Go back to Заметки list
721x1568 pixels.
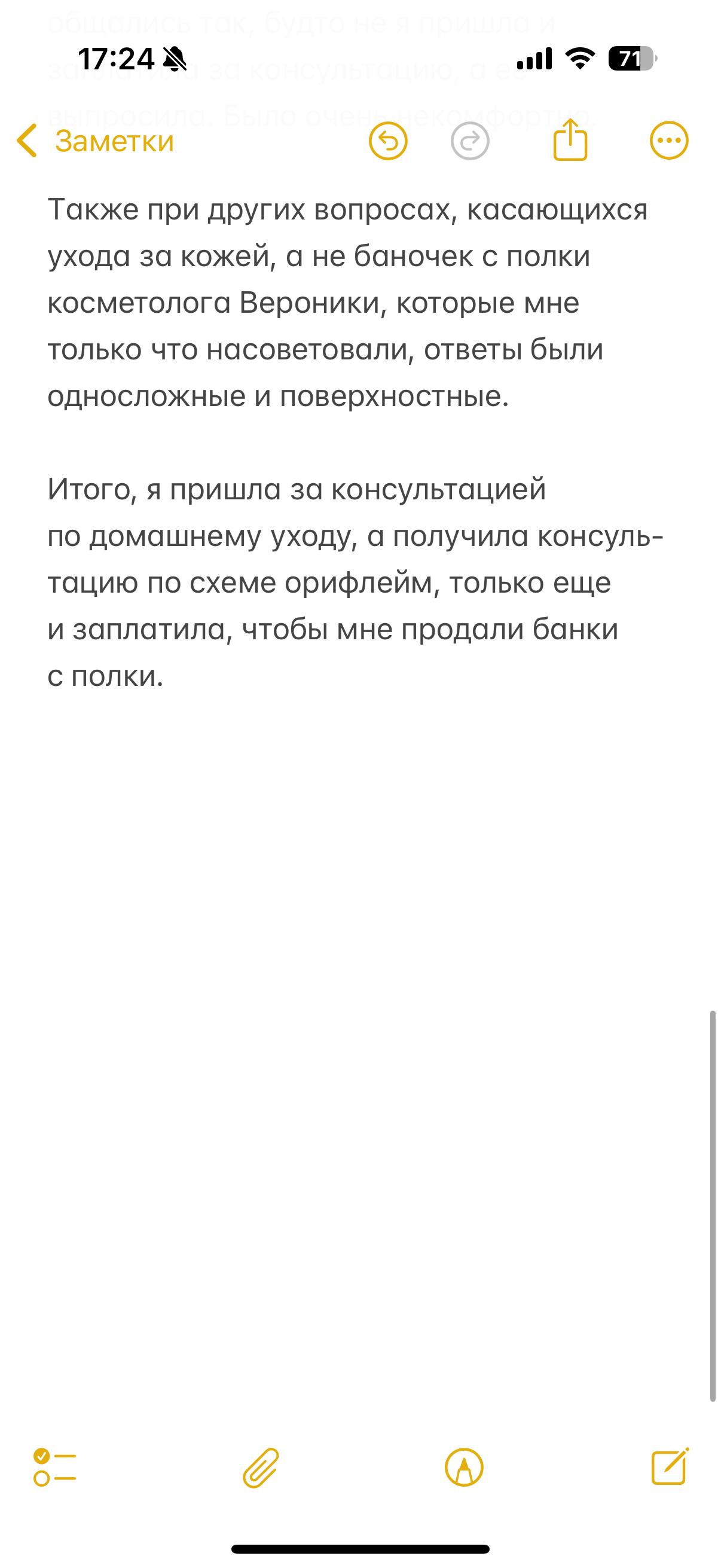coord(96,141)
